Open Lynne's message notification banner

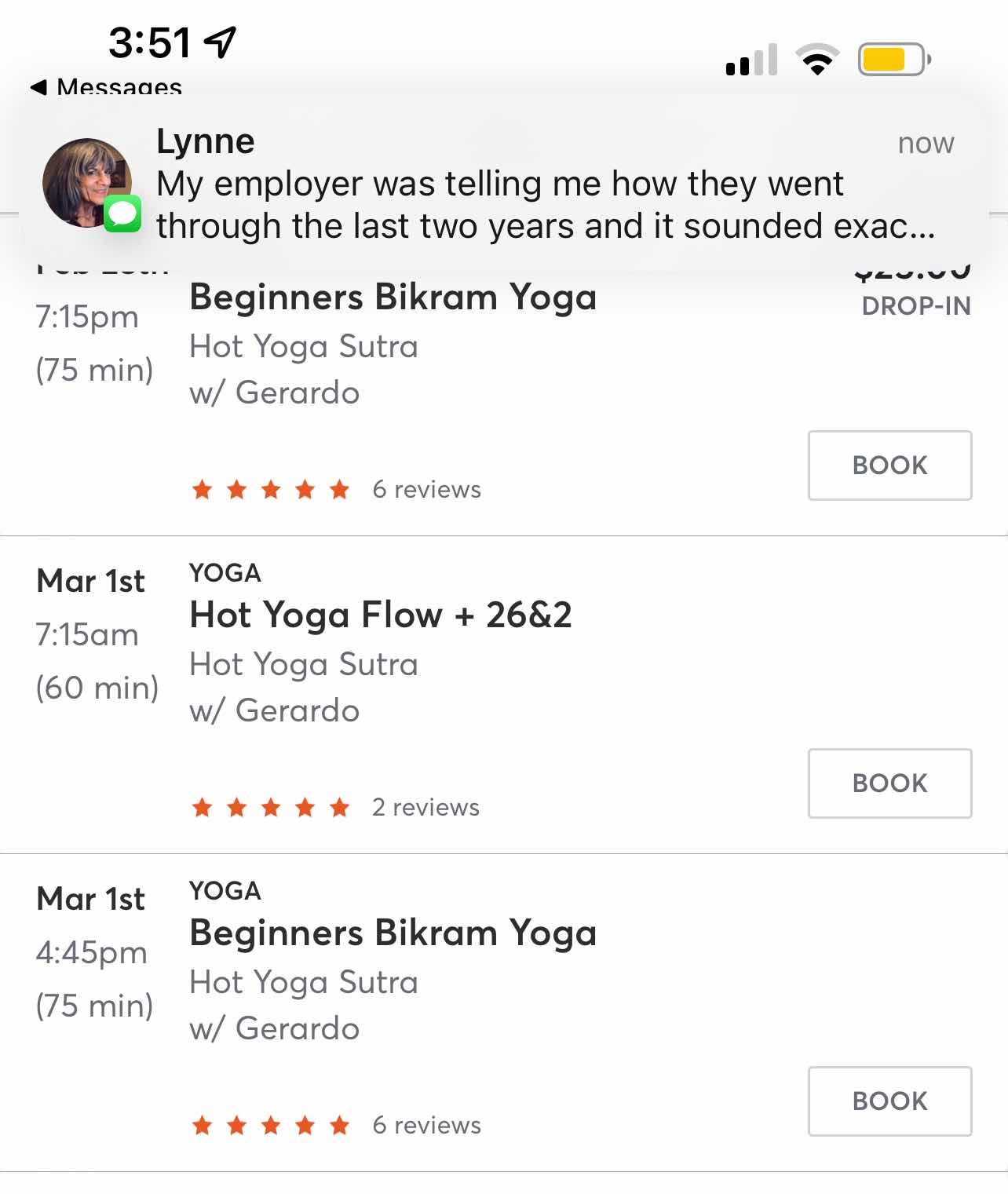coord(502,184)
